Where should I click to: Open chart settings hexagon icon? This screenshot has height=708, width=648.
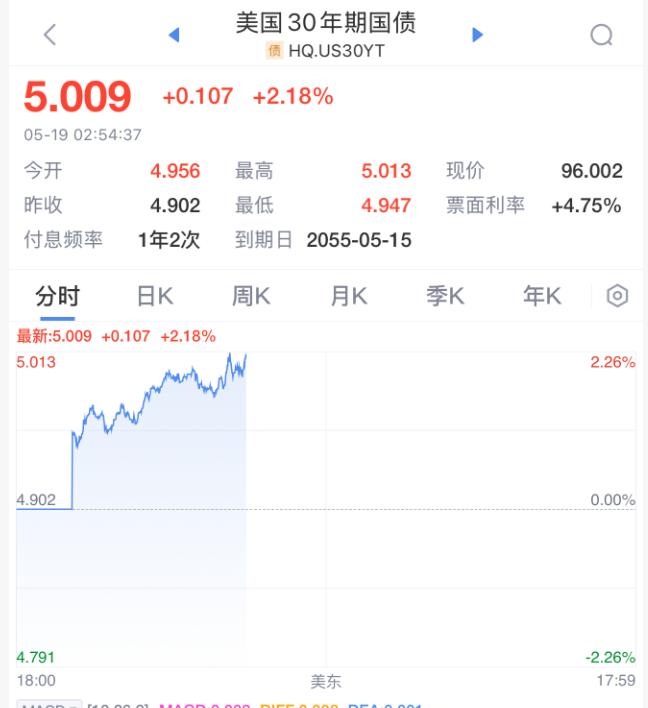(x=618, y=296)
